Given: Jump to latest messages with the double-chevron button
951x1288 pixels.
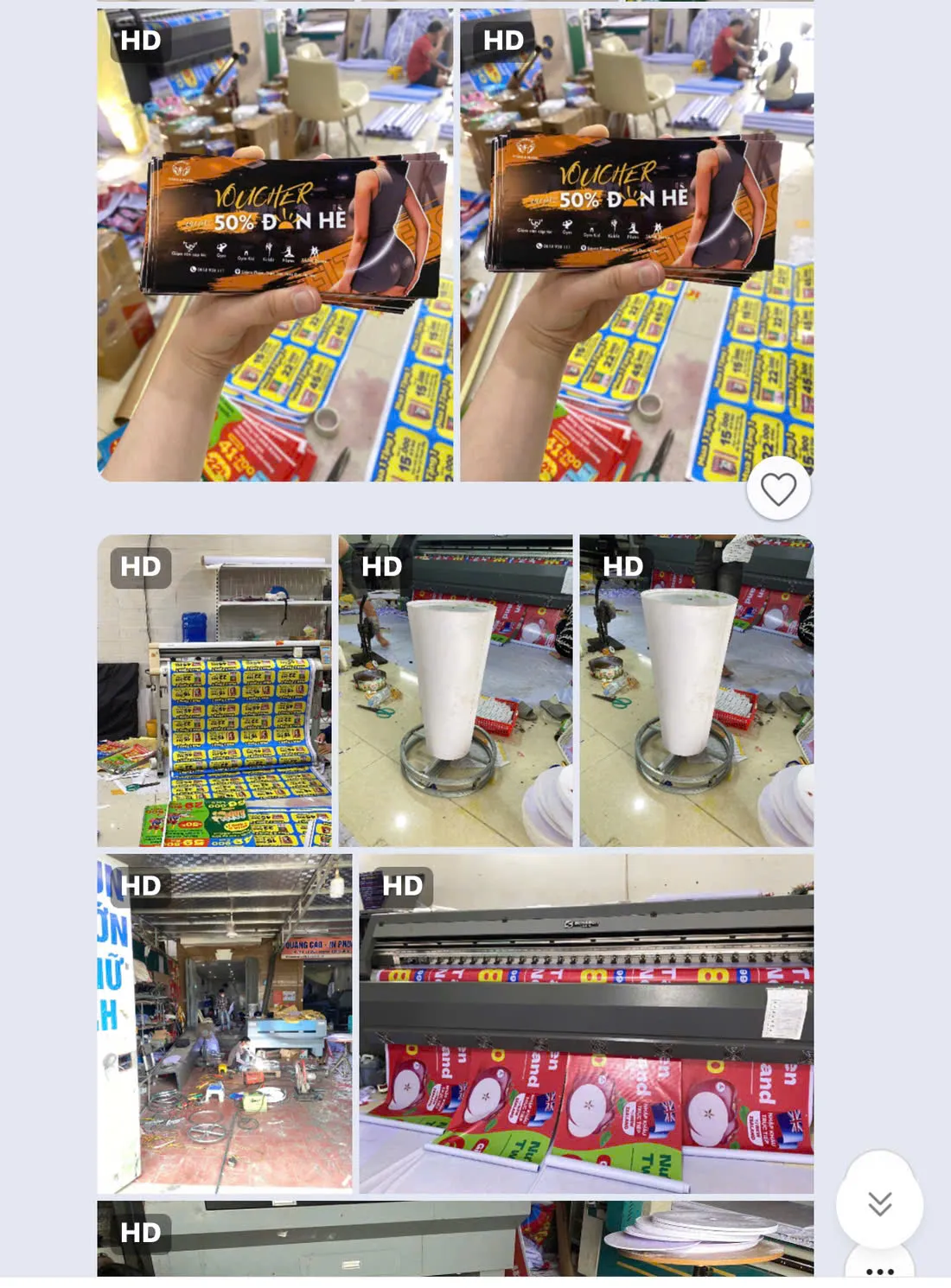Looking at the screenshot, I should [879, 1202].
